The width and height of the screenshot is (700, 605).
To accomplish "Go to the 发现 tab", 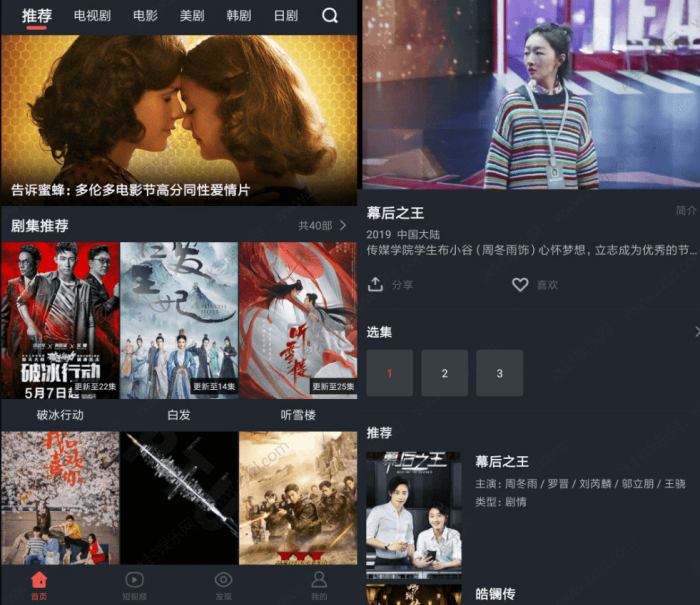I will click(223, 584).
